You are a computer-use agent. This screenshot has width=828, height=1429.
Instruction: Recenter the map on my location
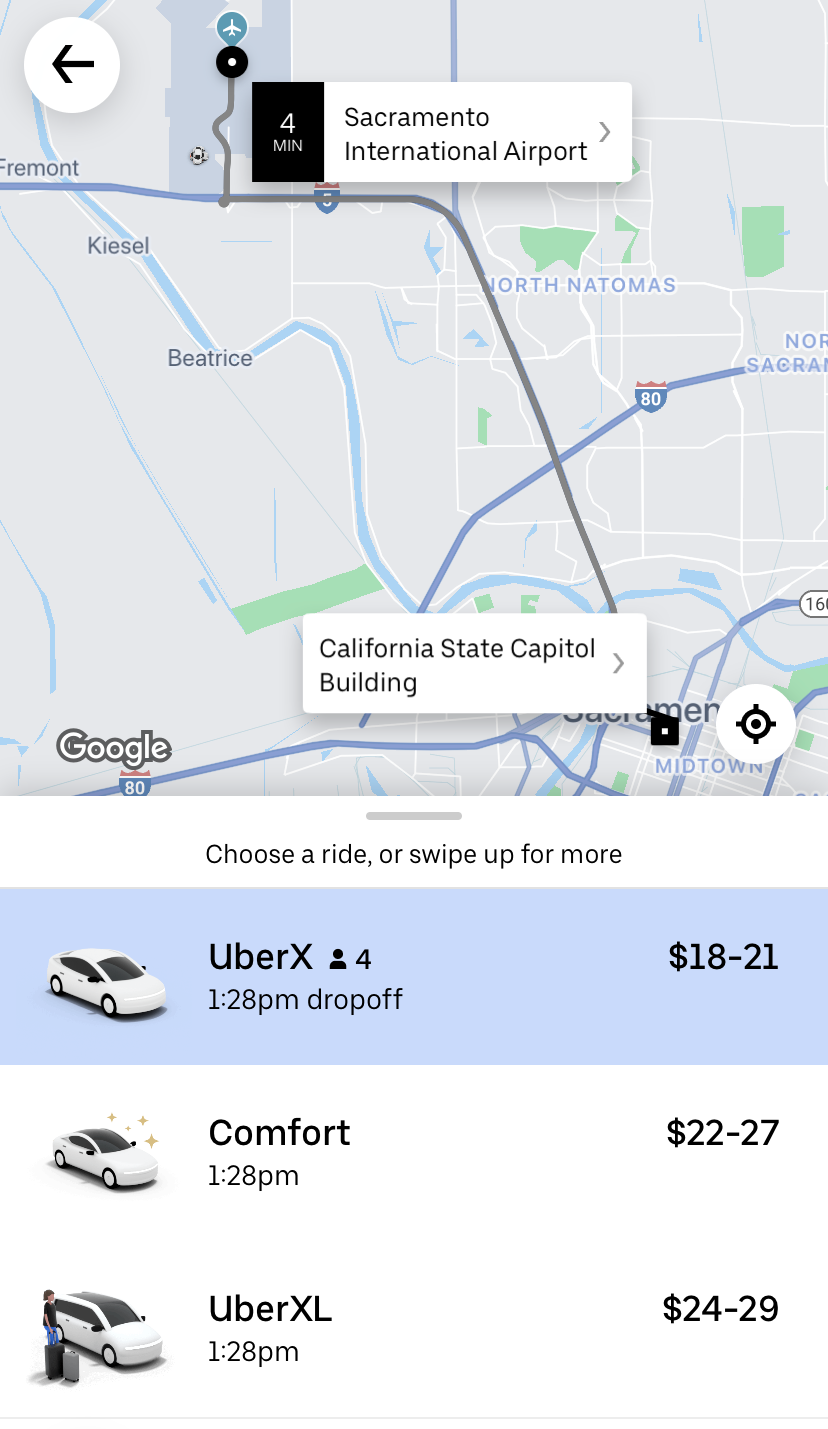coord(755,724)
